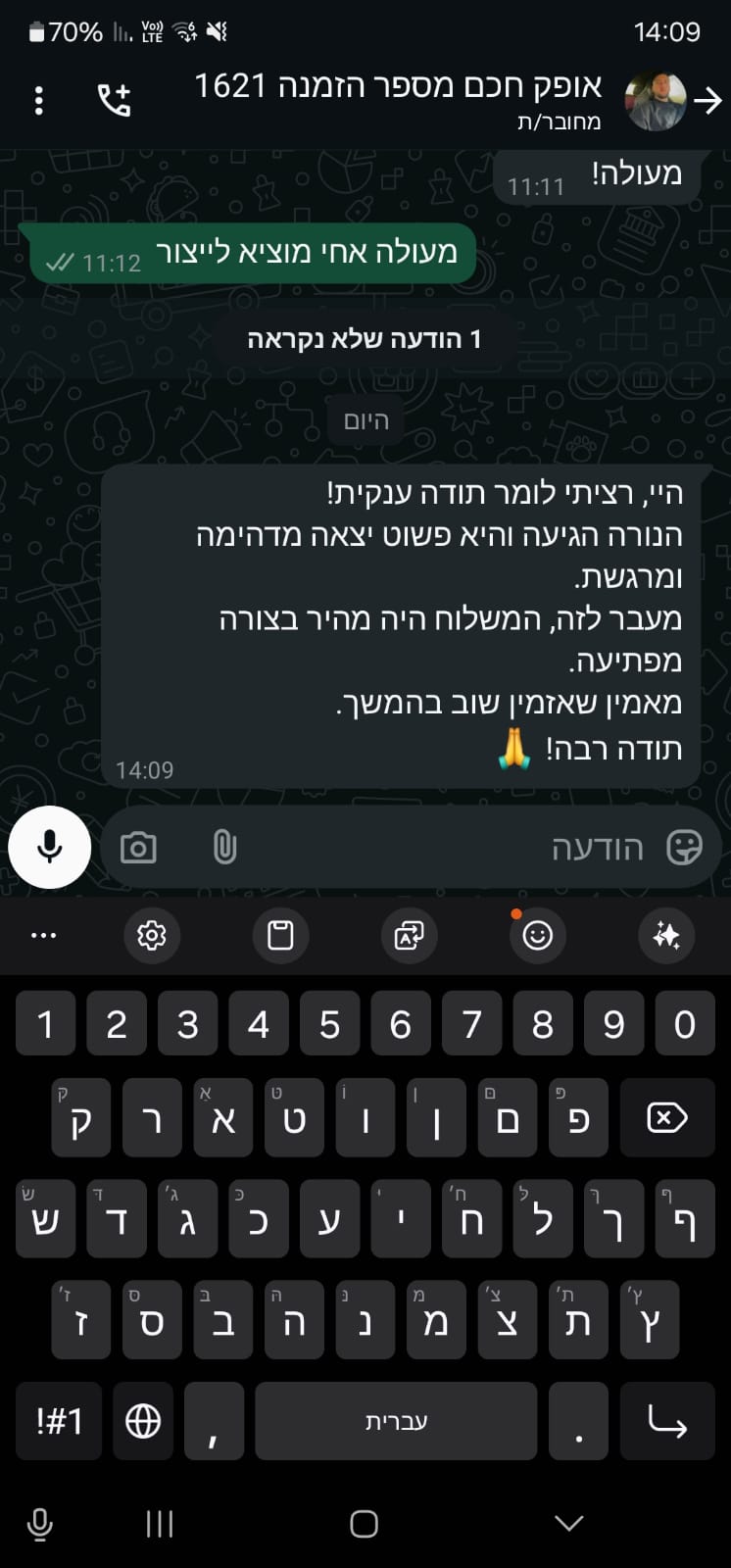Open the keyboard clipboard
Screen dimensions: 731x1568
(x=280, y=936)
